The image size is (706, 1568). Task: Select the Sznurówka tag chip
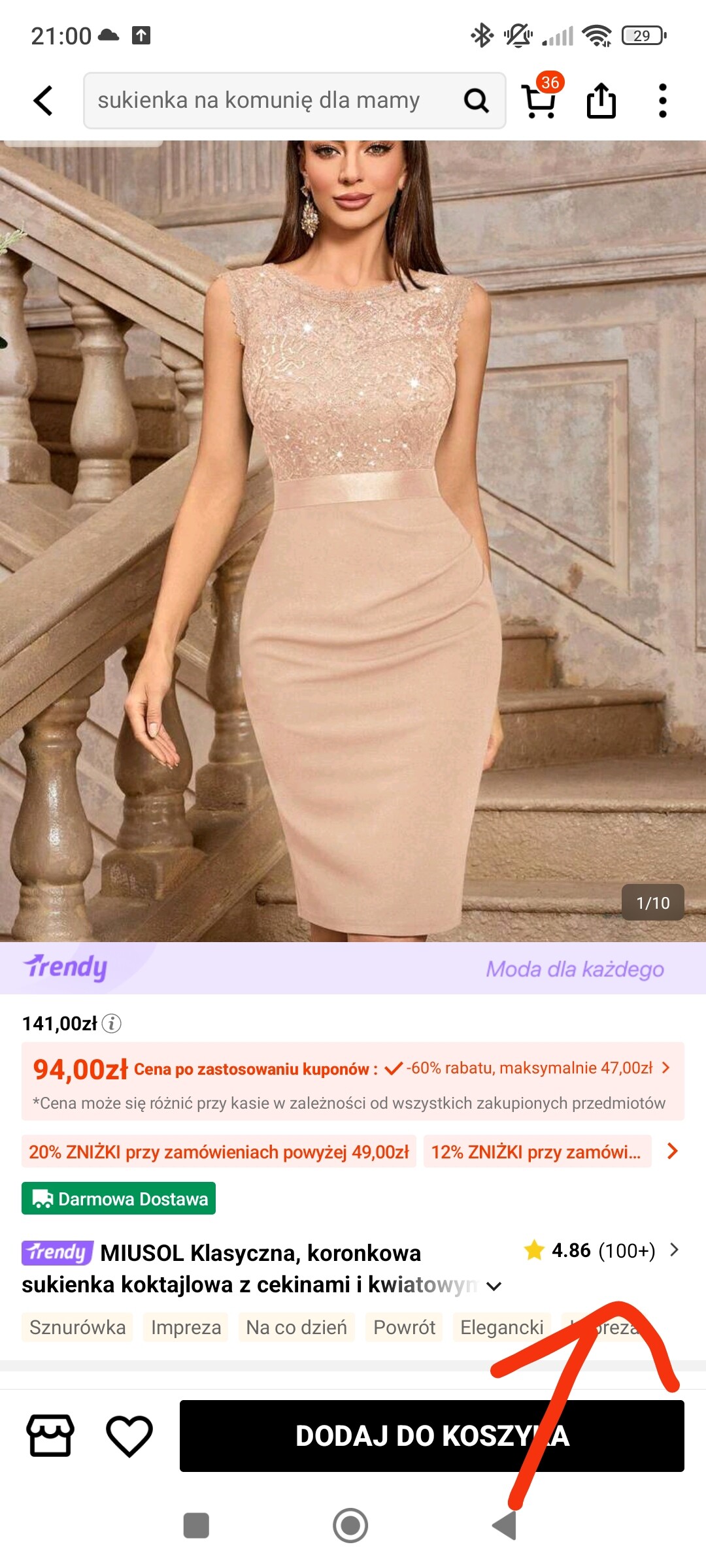(77, 1328)
